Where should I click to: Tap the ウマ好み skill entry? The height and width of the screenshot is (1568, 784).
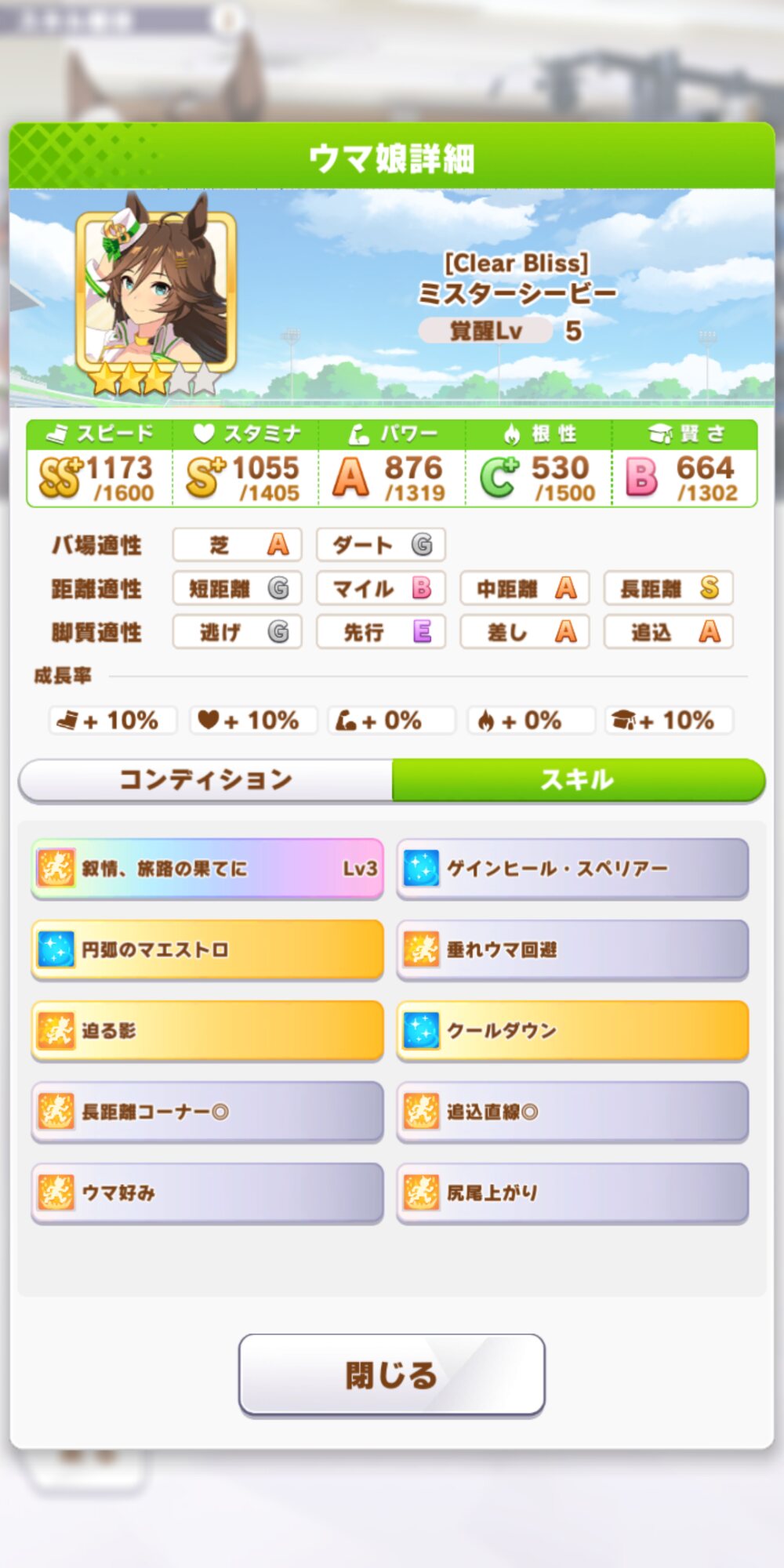[208, 1192]
